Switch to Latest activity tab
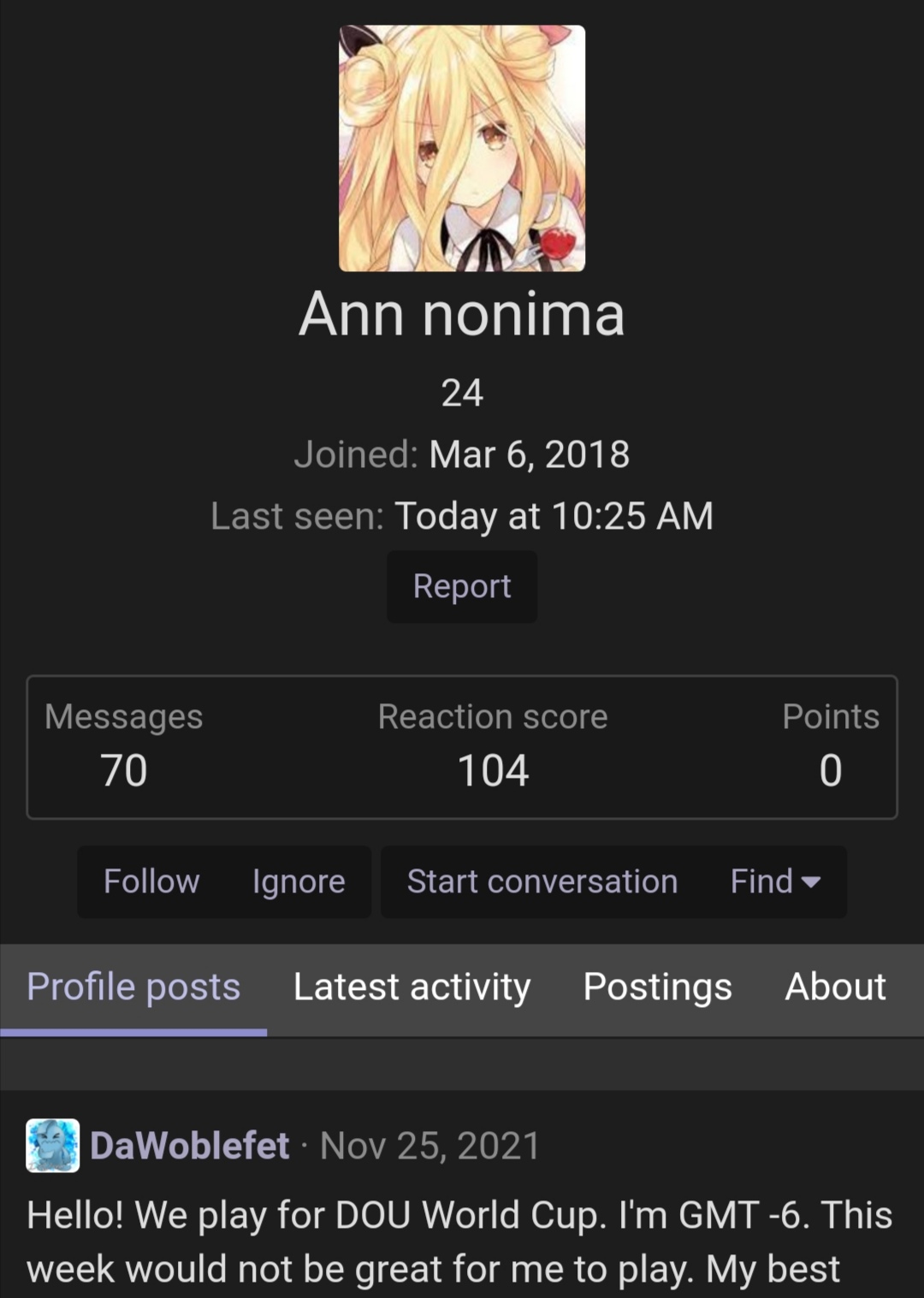The image size is (924, 1298). click(x=412, y=987)
